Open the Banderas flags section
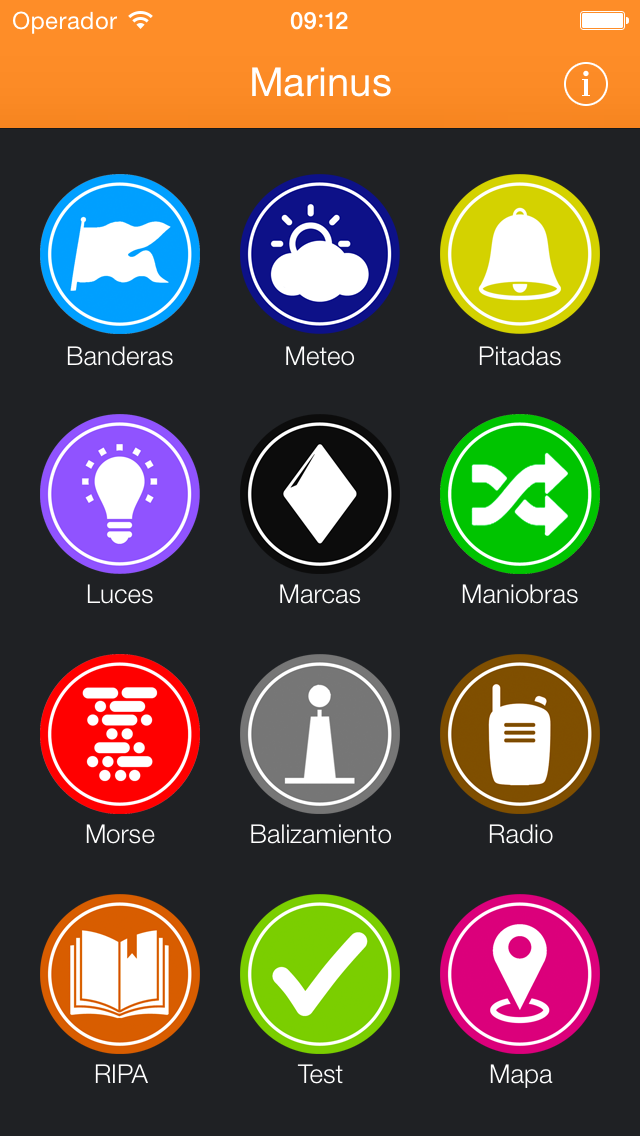The width and height of the screenshot is (640, 1136). coord(120,255)
